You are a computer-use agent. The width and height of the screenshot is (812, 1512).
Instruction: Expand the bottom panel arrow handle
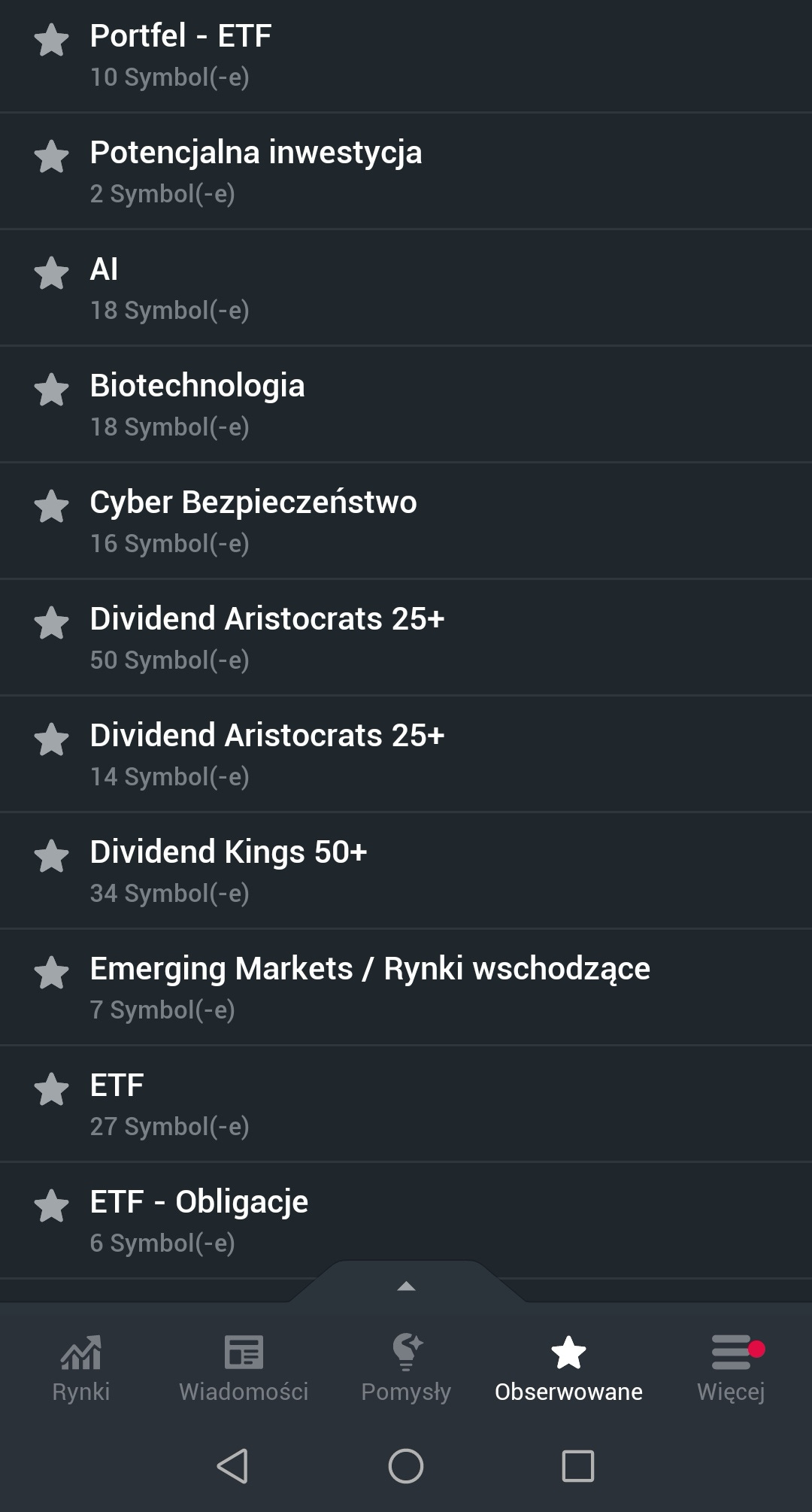pyautogui.click(x=406, y=1285)
